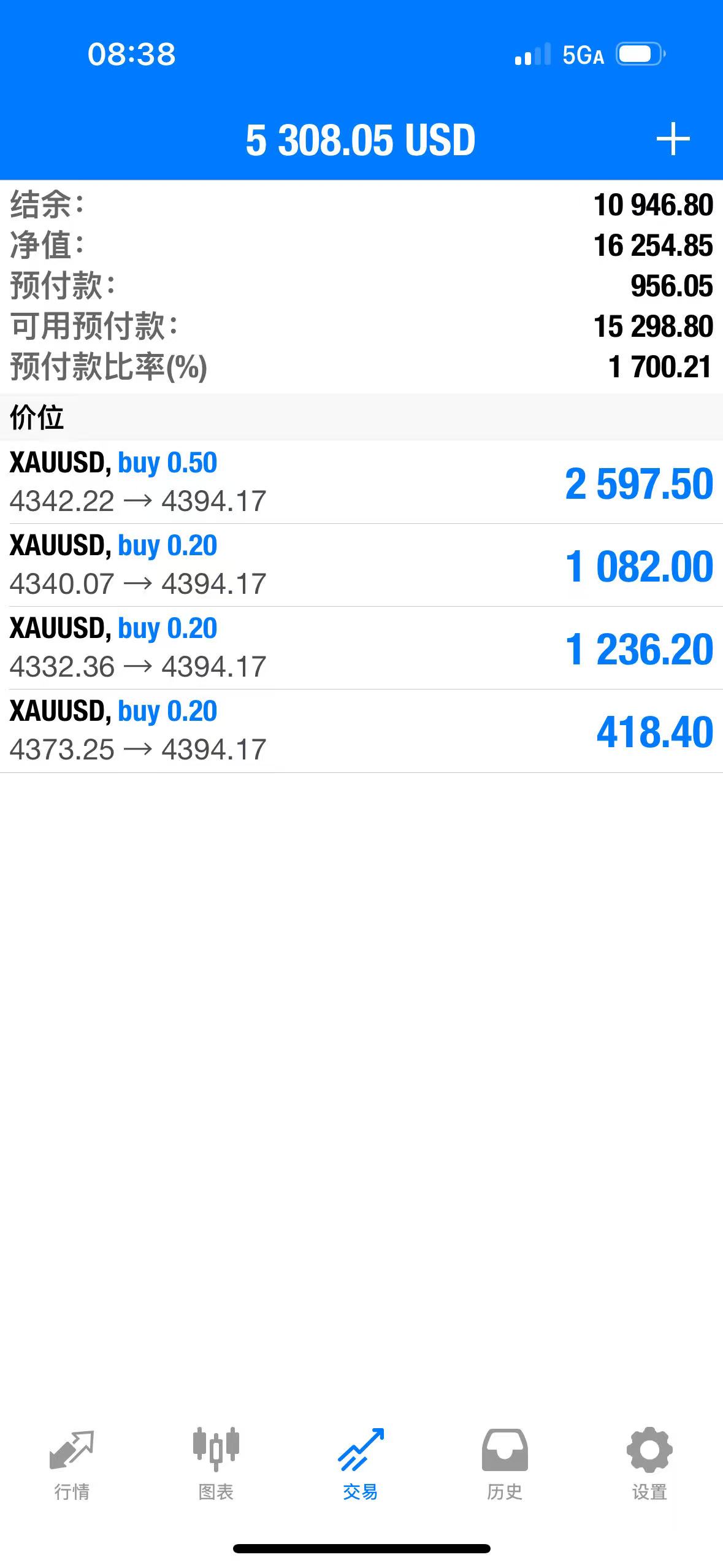Select the 交易 trade tab
723x1568 pixels.
tap(361, 1464)
